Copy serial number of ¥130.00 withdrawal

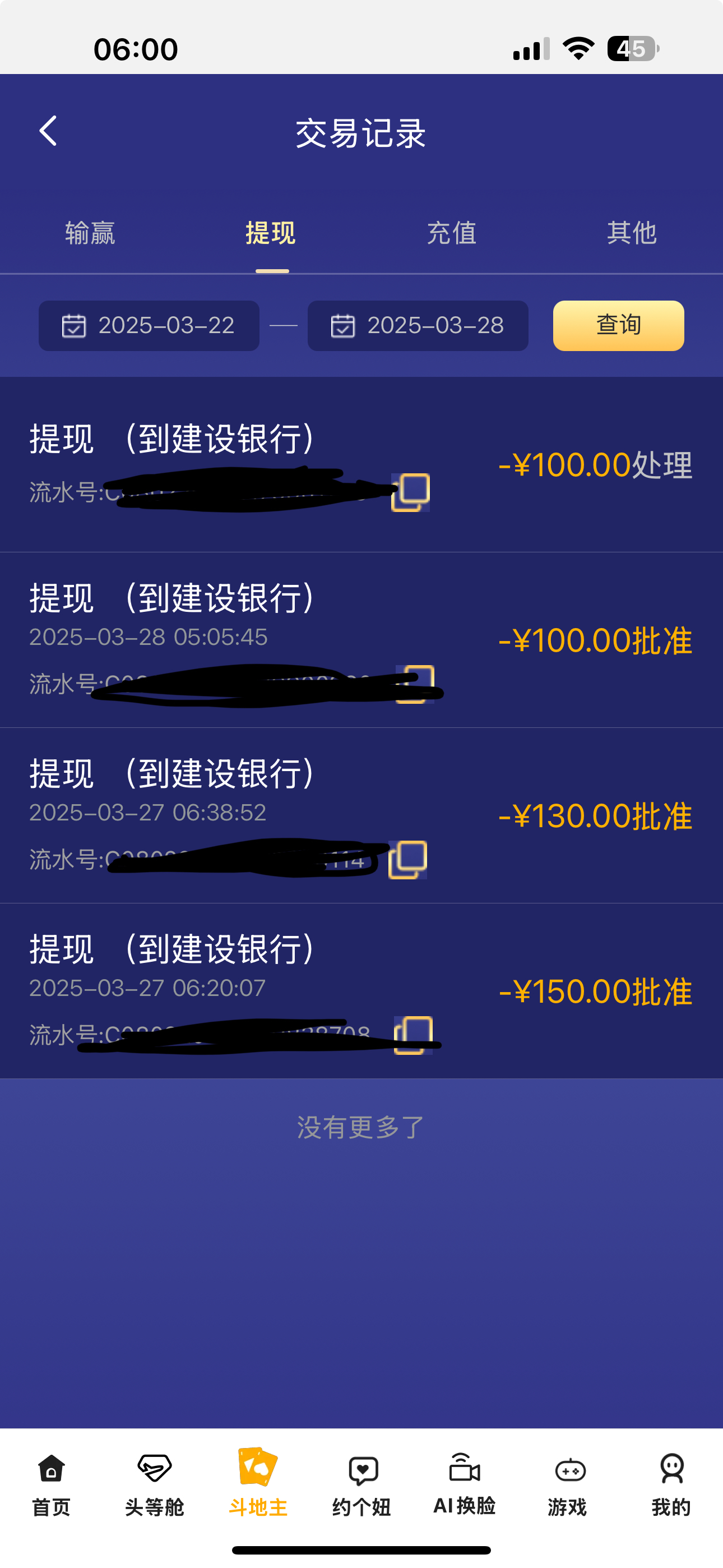click(409, 860)
